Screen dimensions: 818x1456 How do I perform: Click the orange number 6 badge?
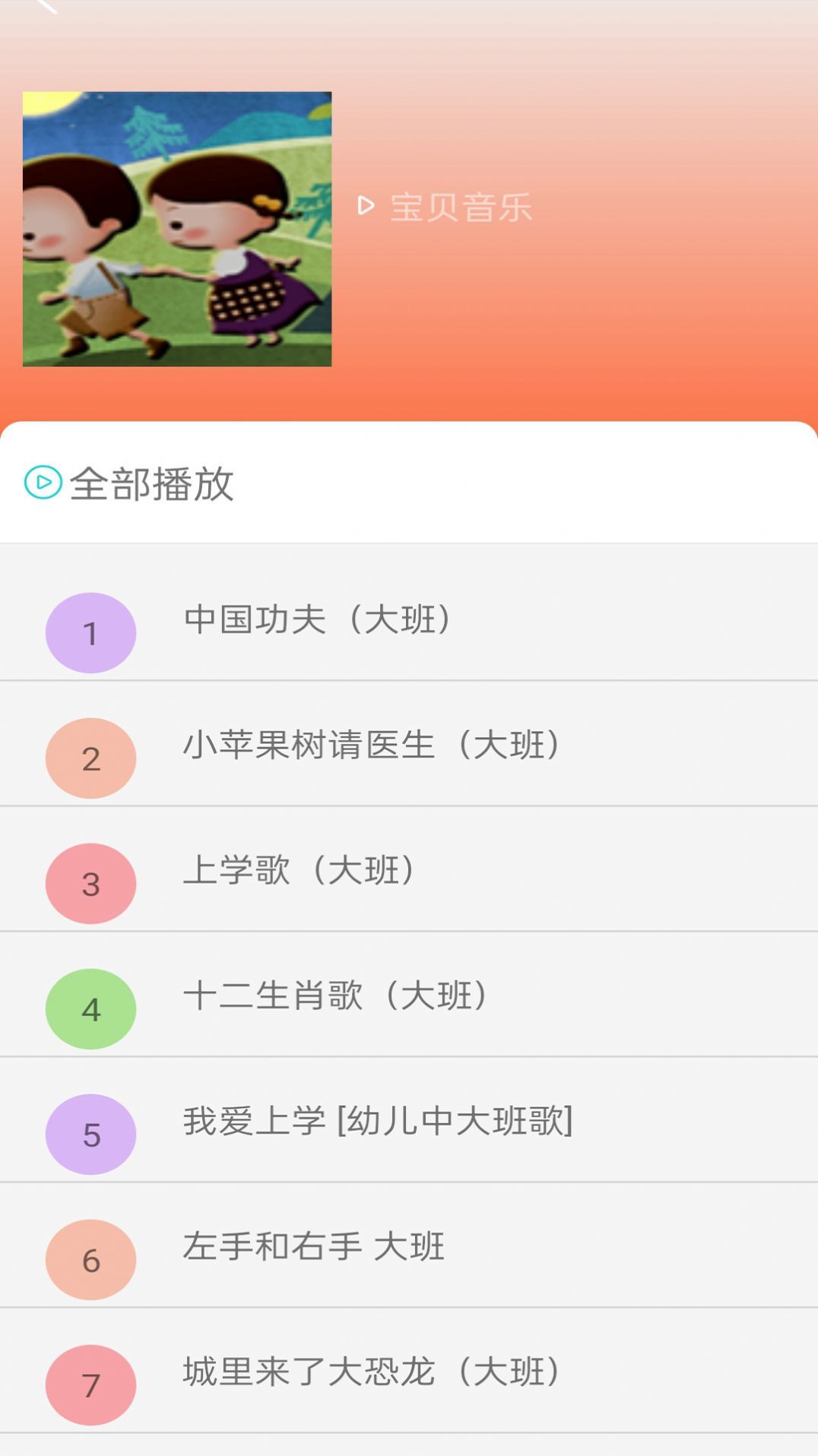tap(90, 1259)
